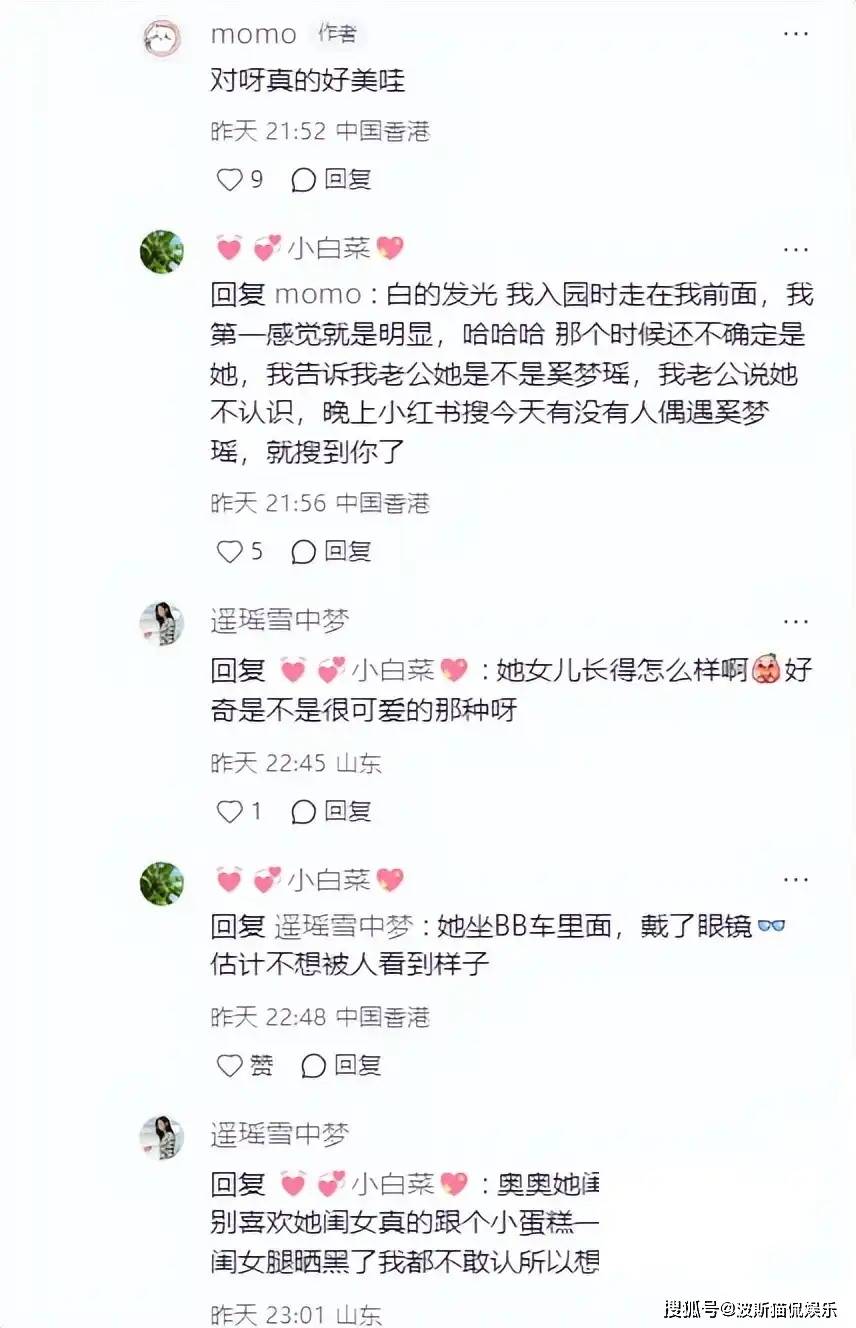Open overflow menu on 小白菜's 22:48 comment
856x1328 pixels.
(795, 880)
